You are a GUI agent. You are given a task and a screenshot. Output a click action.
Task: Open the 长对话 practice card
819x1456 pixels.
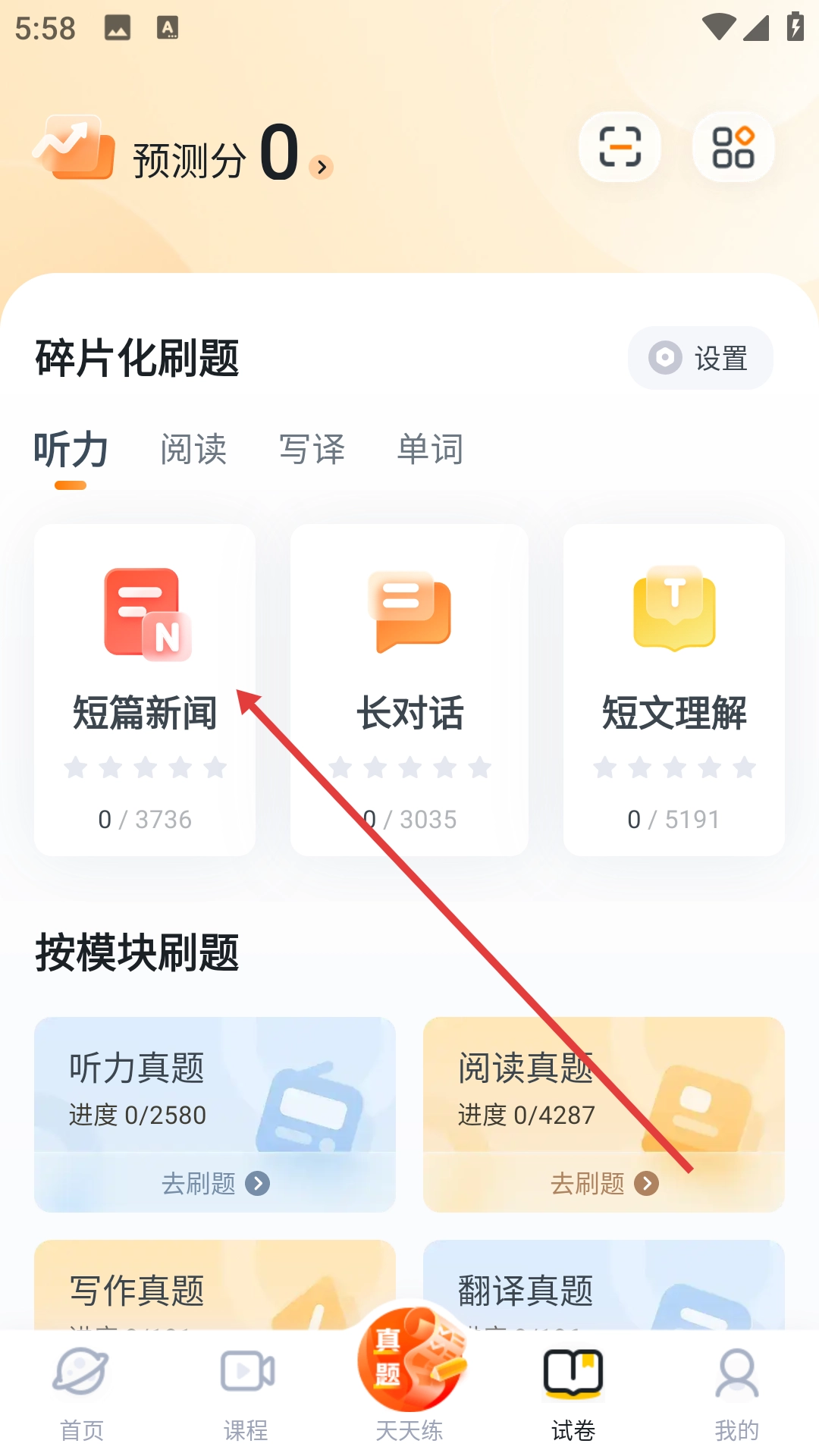[409, 689]
